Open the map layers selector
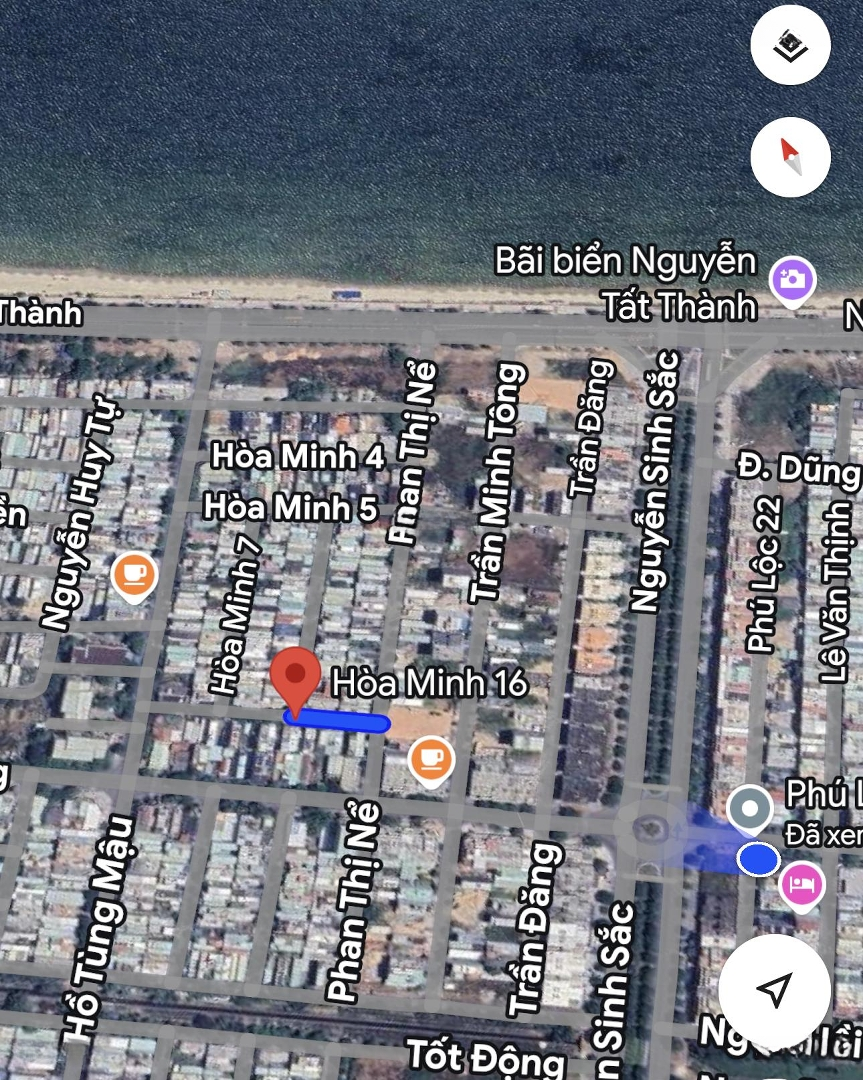The width and height of the screenshot is (863, 1080). point(790,45)
